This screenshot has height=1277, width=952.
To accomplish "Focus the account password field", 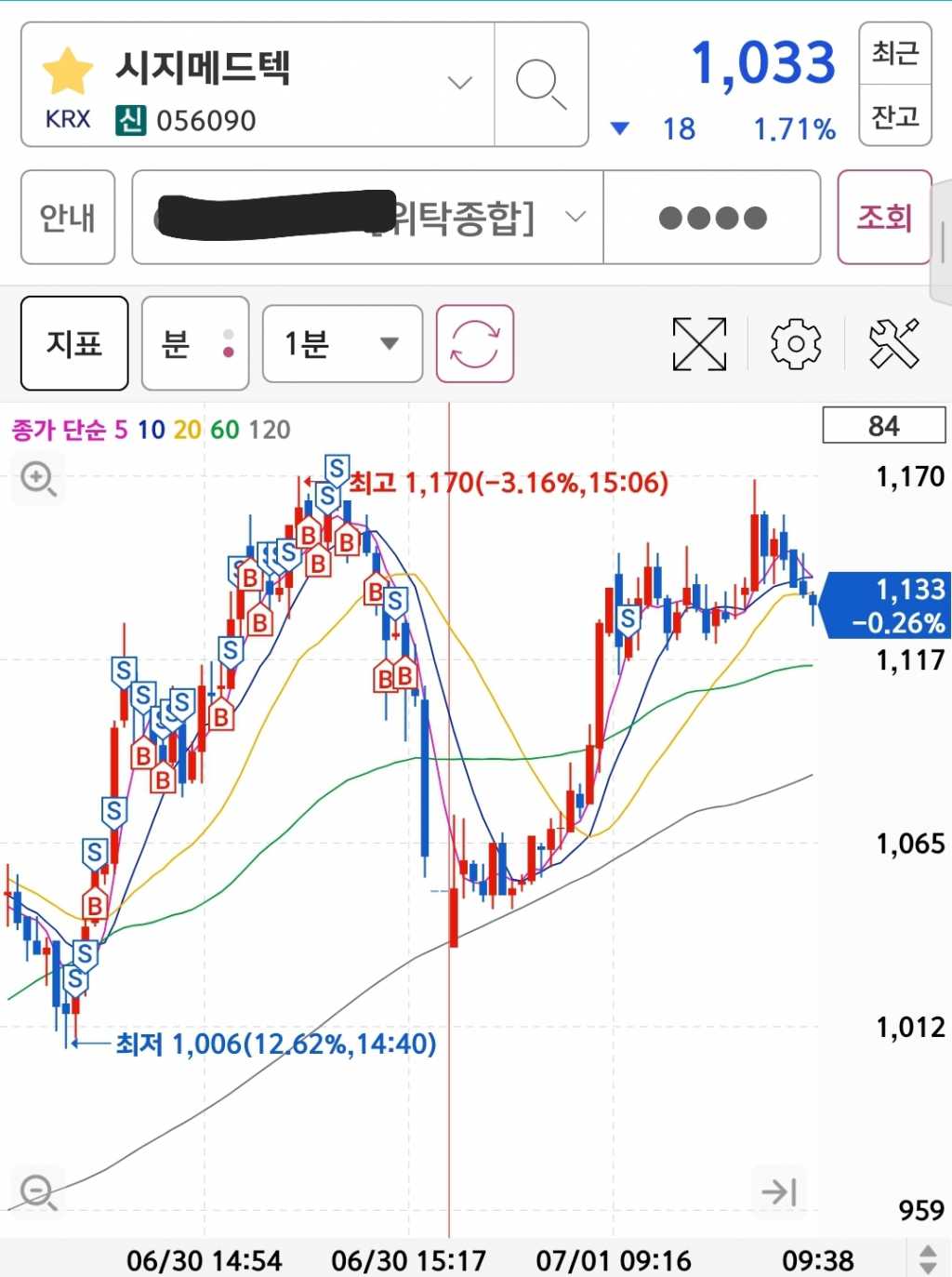I will tap(712, 218).
